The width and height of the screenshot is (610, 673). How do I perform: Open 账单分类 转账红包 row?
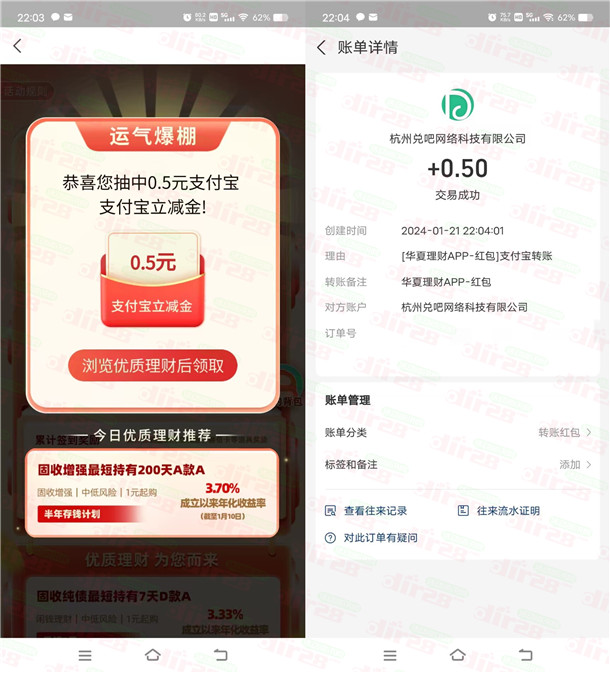tap(457, 432)
